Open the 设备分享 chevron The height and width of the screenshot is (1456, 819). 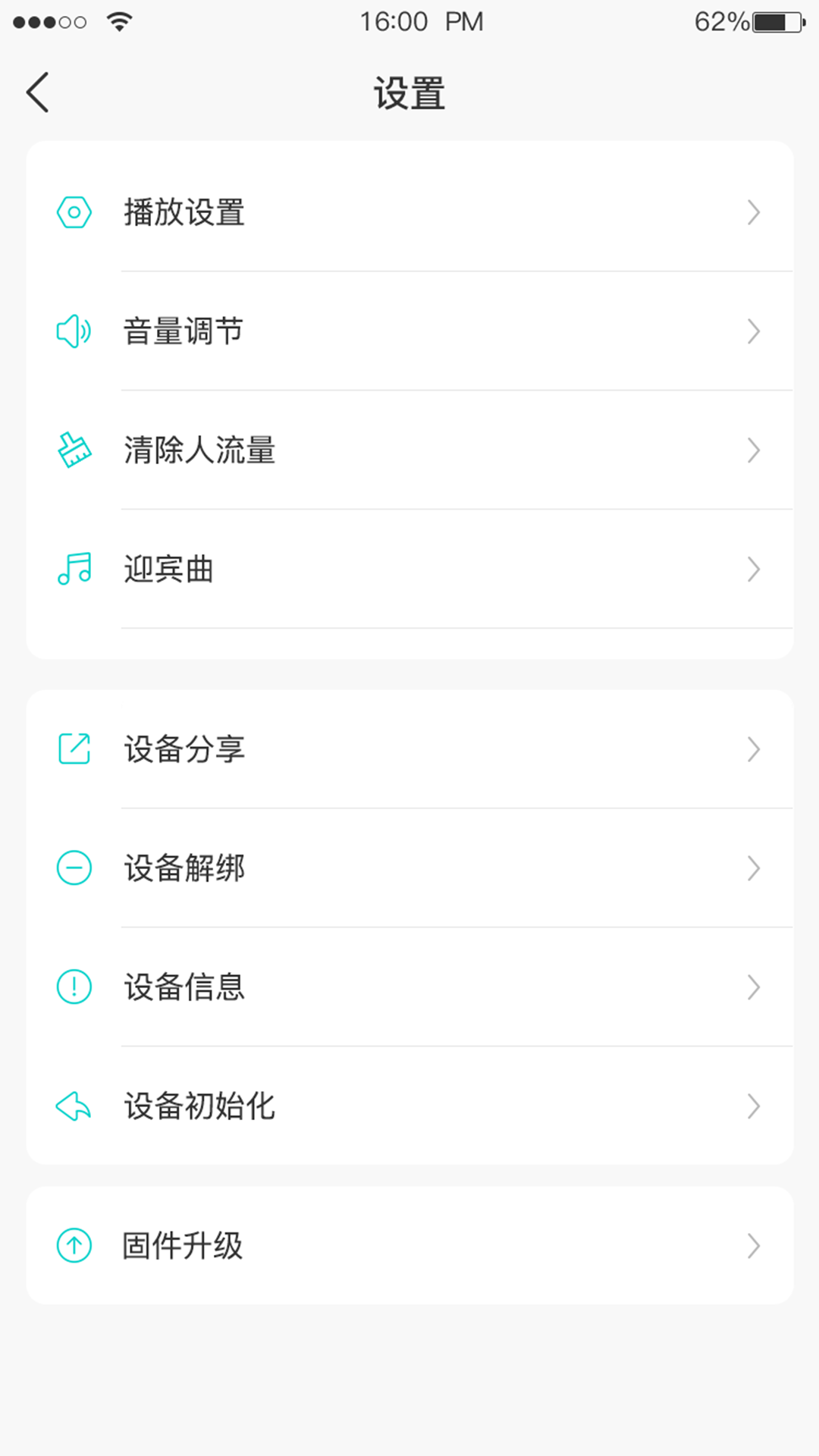tap(753, 749)
